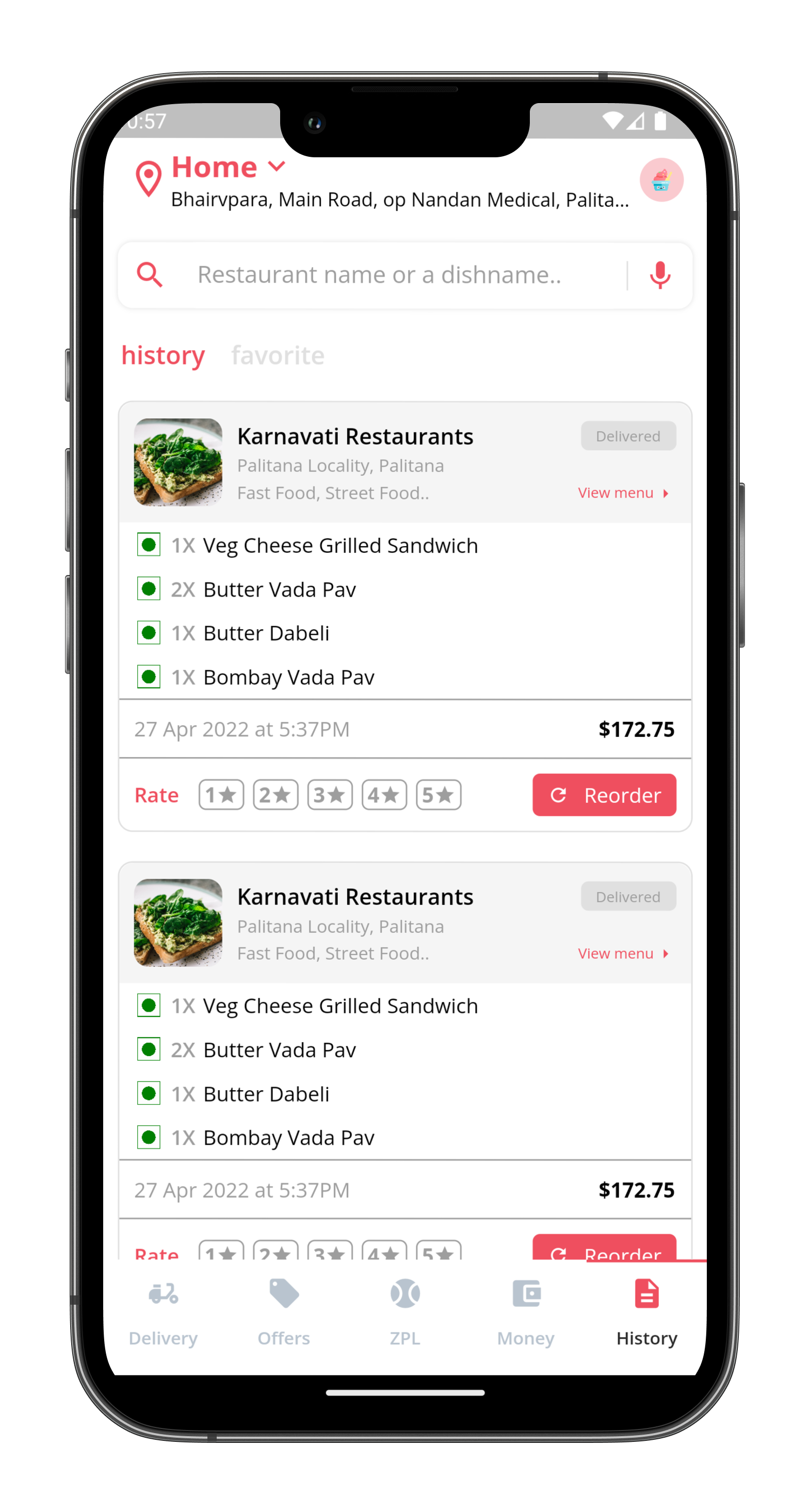Viewport: 810px width, 1512px height.
Task: Rate the first order 4 stars
Action: 384,795
